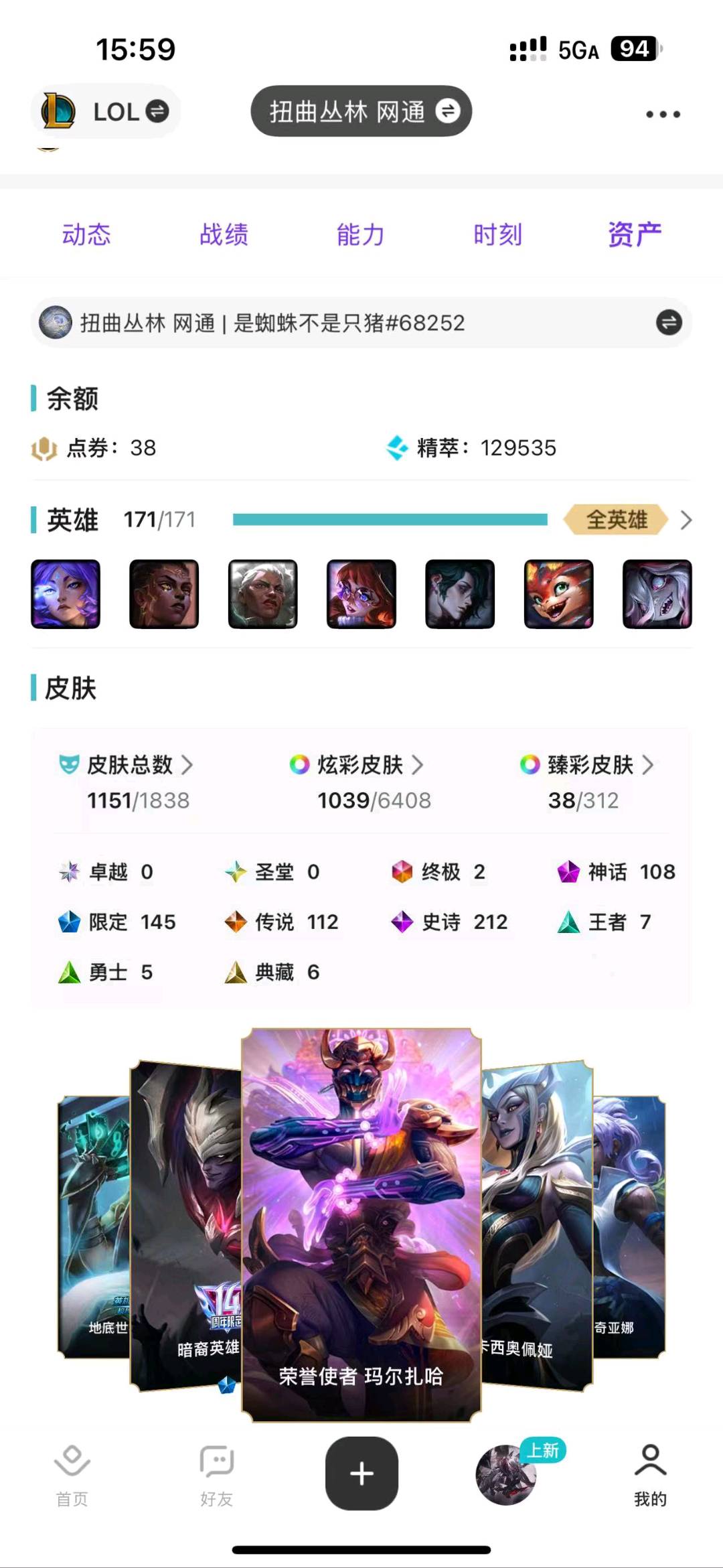Open the three-dot overflow menu

tap(663, 115)
